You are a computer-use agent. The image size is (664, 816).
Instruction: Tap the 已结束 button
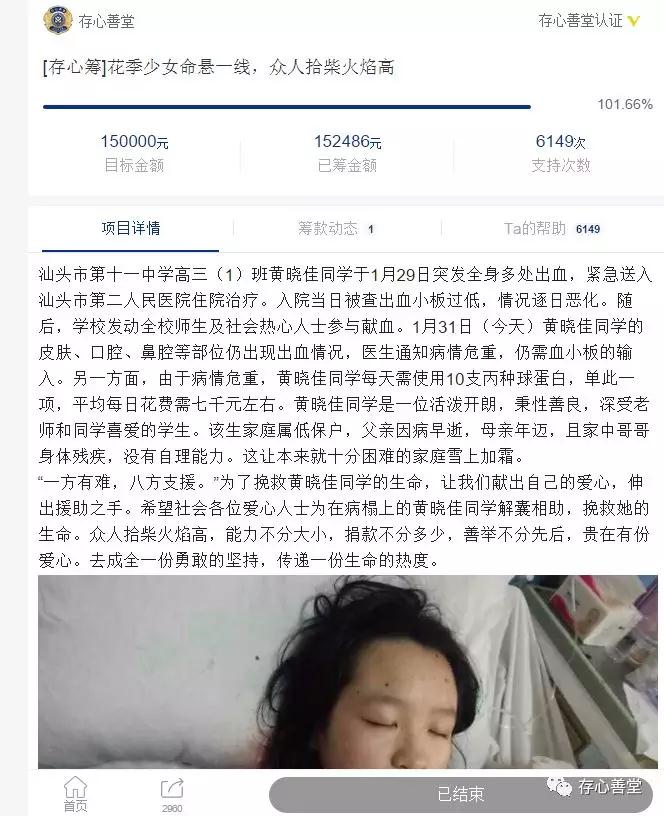(x=460, y=794)
